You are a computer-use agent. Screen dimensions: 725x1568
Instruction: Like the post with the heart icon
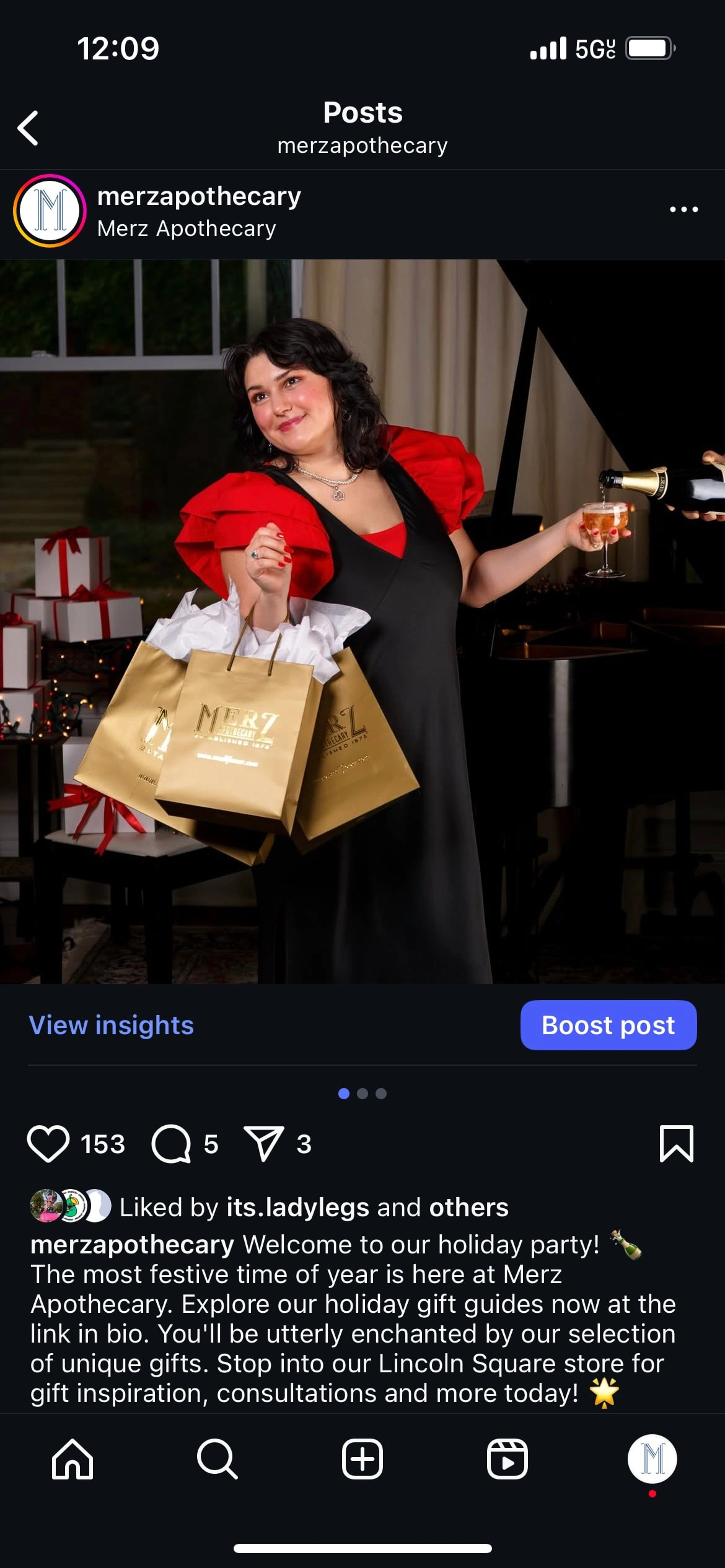click(48, 1144)
